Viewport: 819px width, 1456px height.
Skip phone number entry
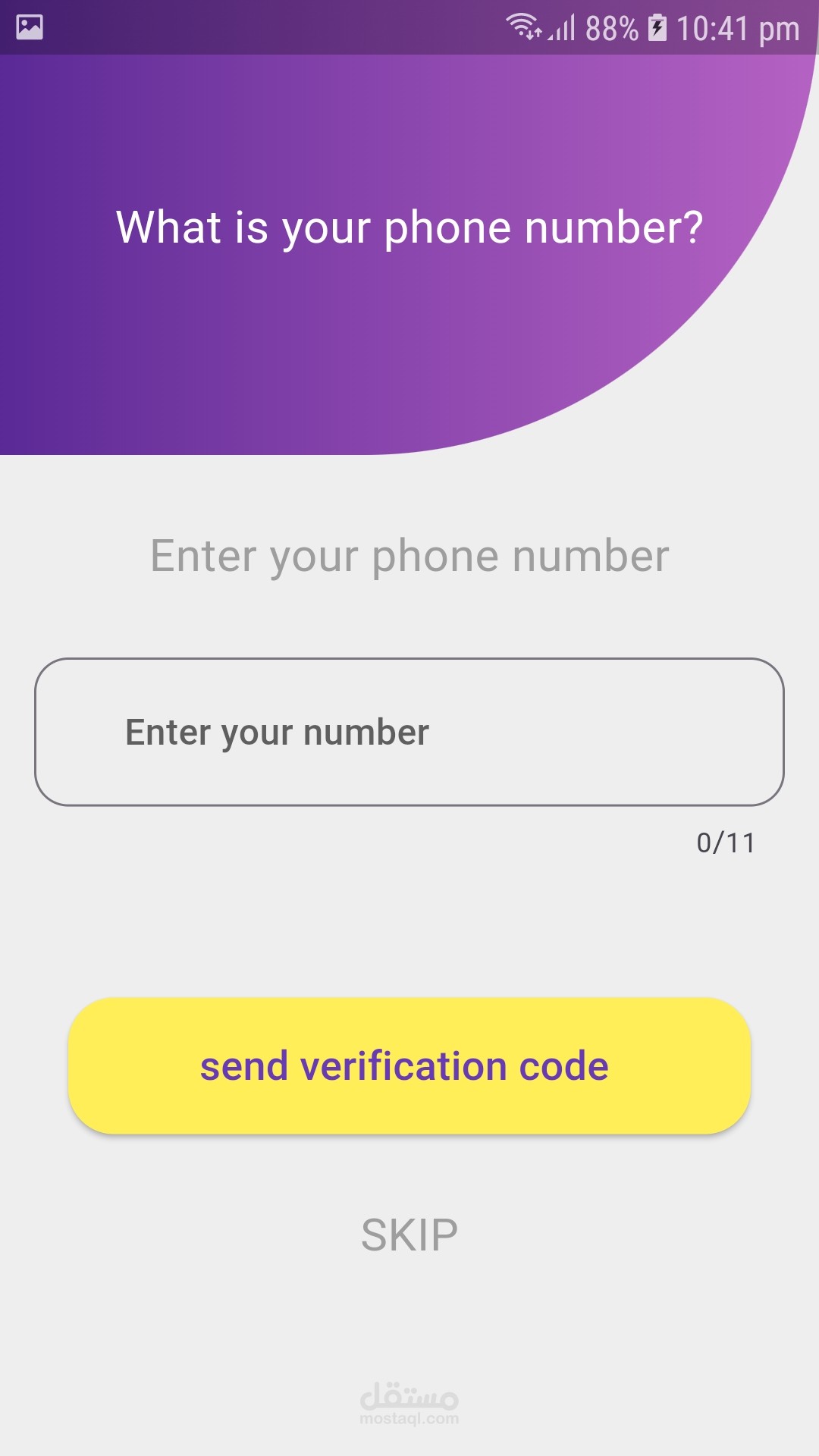click(409, 1235)
